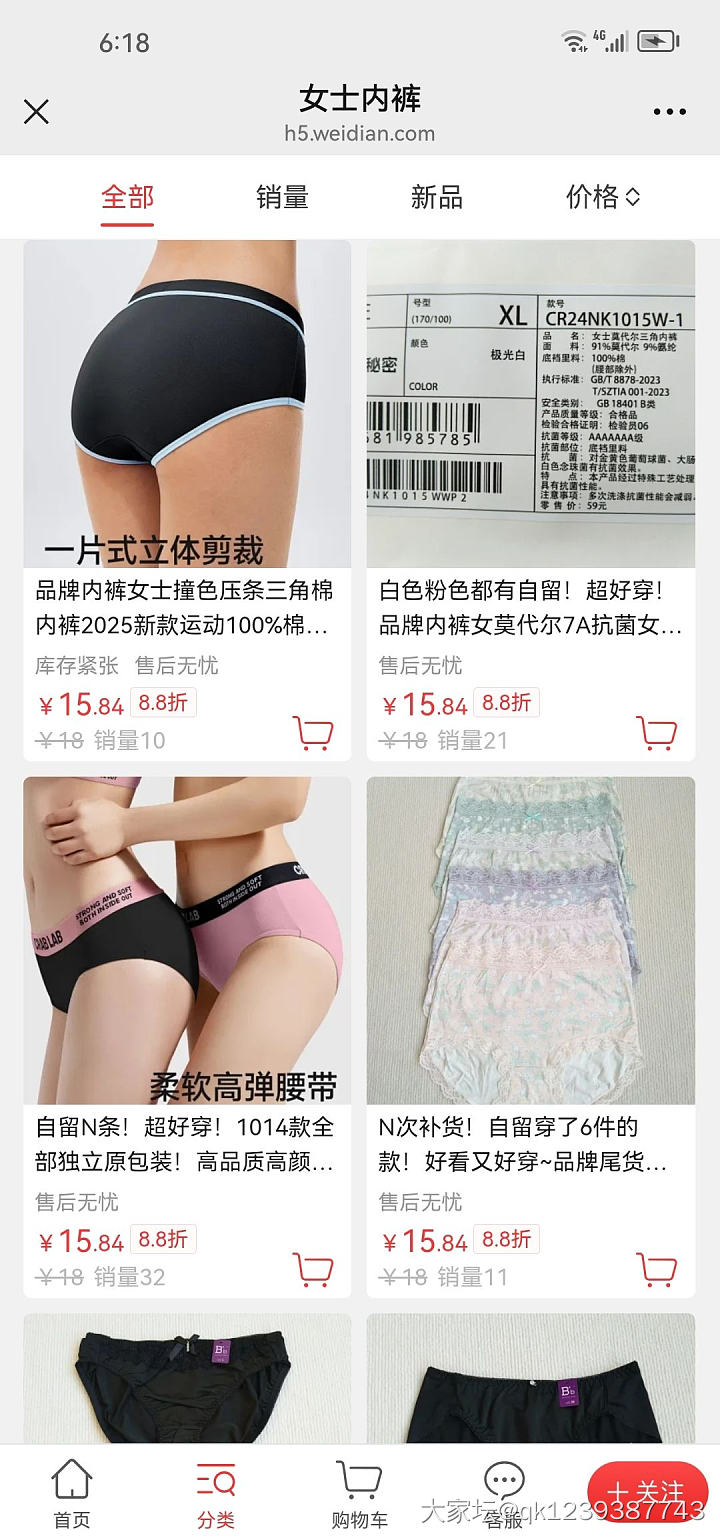View the lace panties product thumbnail
Image resolution: width=720 pixels, height=1540 pixels.
point(530,940)
